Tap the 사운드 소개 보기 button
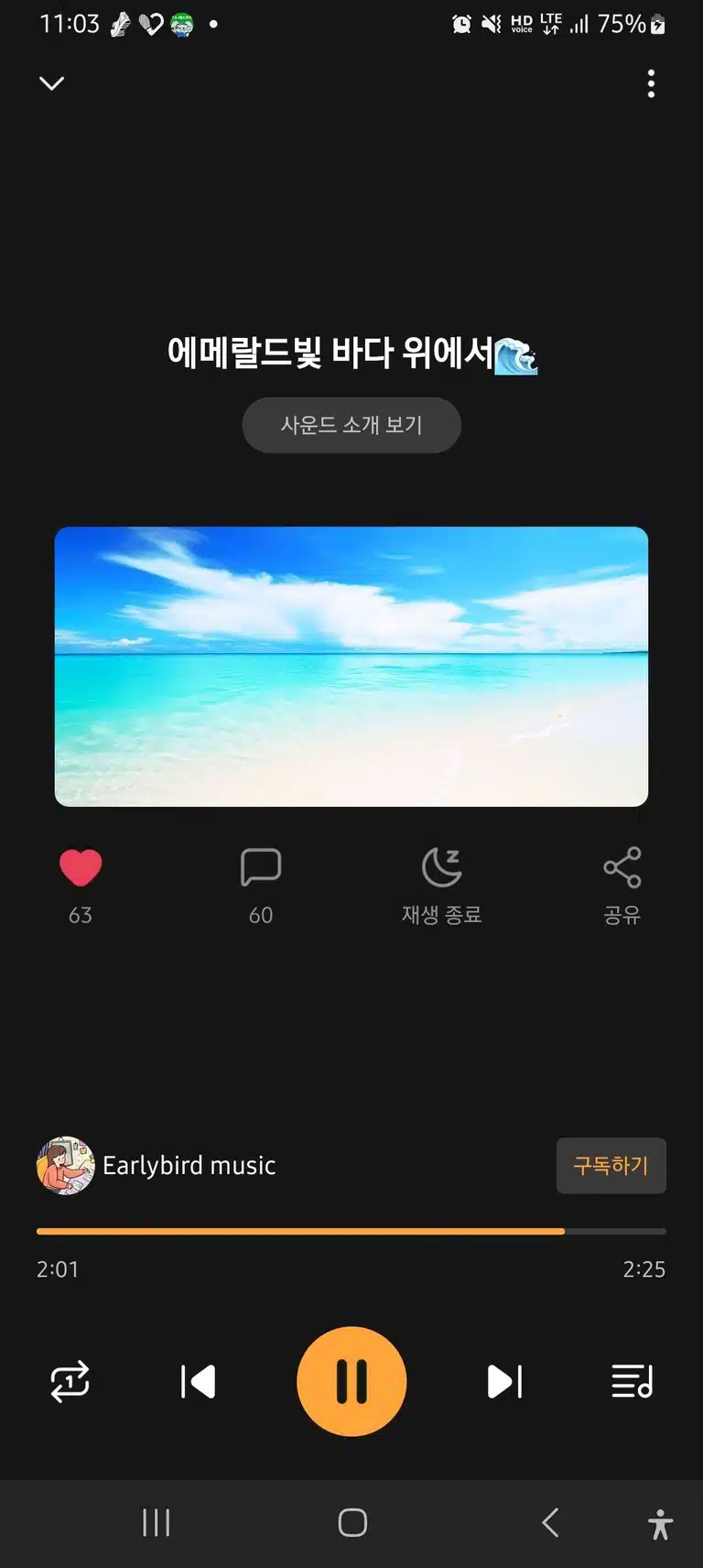 click(351, 425)
